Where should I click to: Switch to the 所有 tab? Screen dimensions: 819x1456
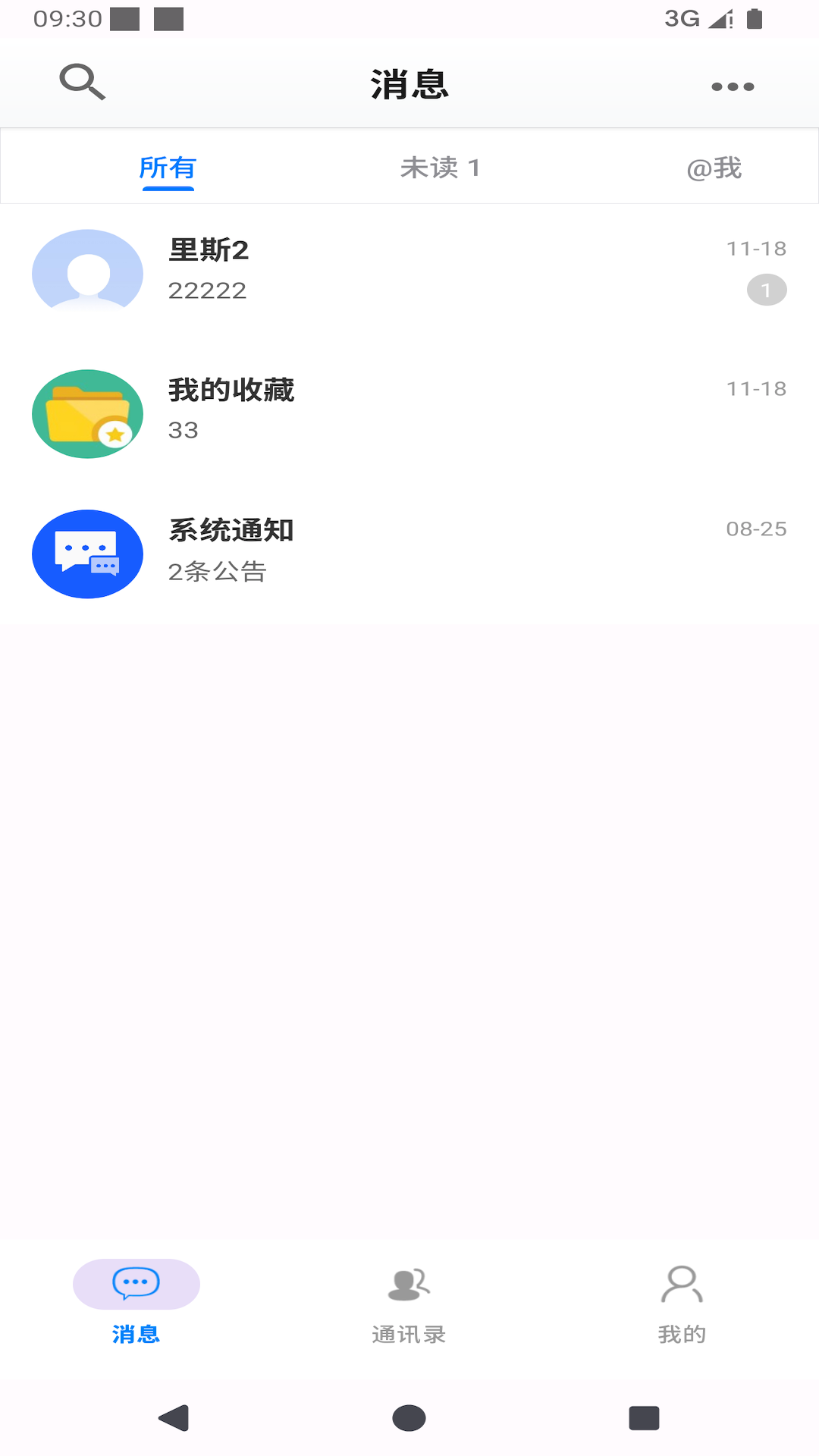point(168,168)
